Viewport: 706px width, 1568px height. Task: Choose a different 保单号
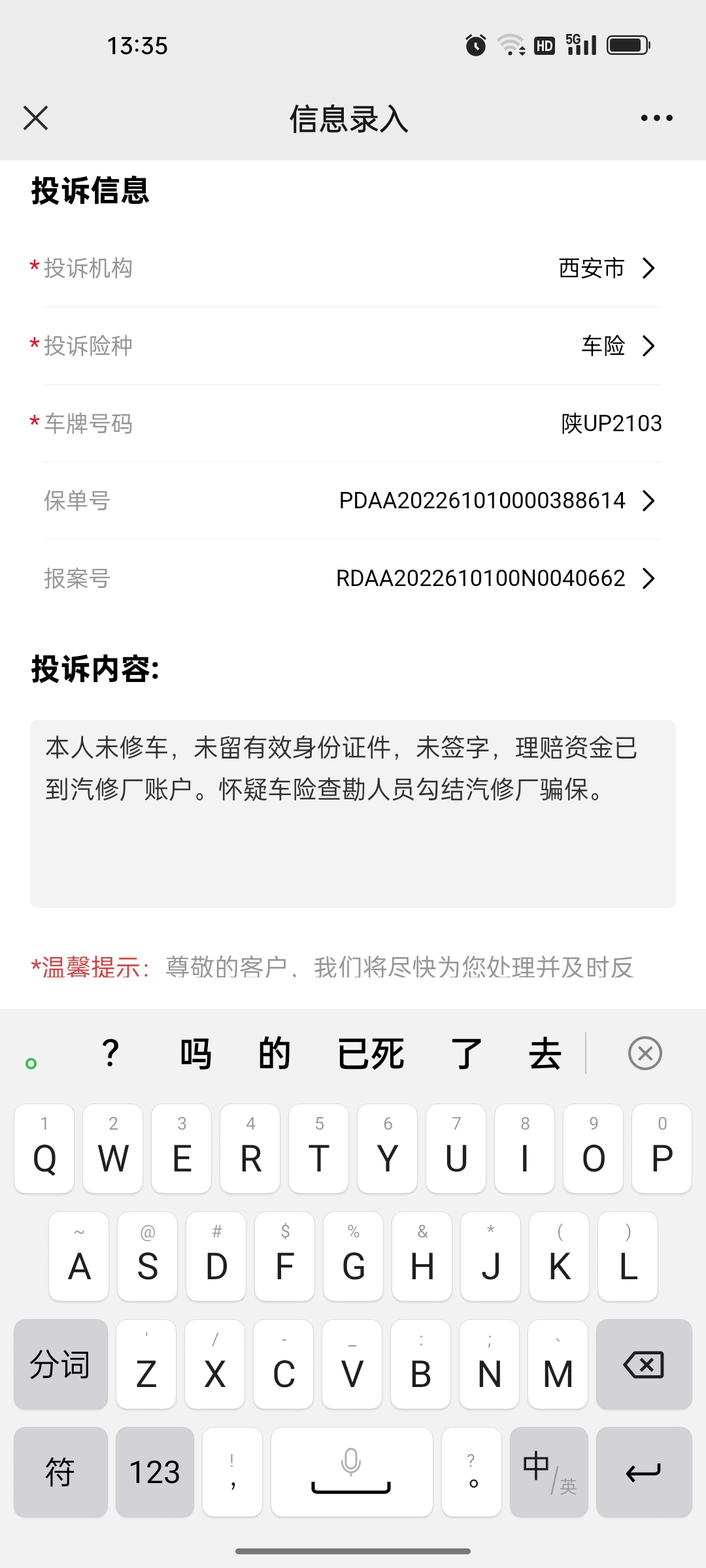(496, 501)
